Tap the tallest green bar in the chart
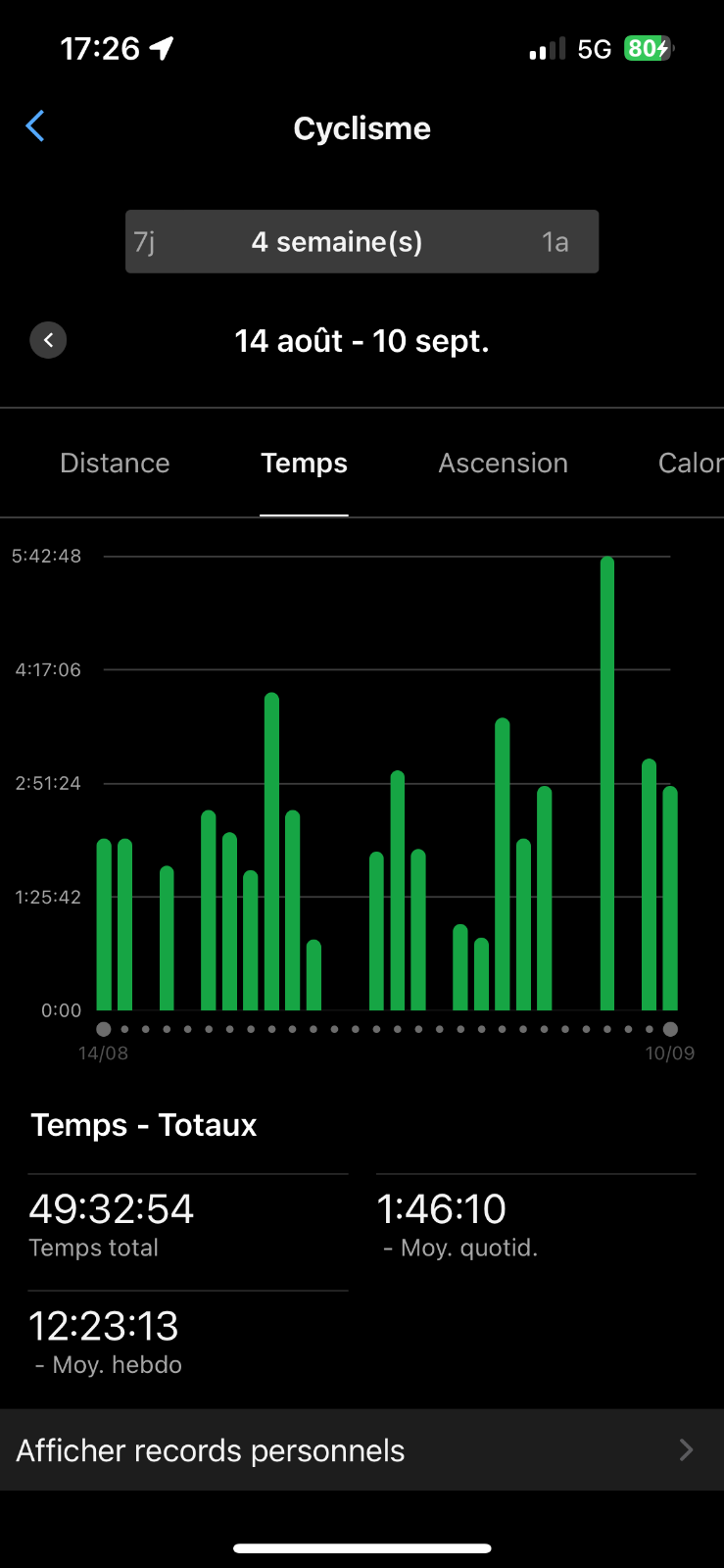The width and height of the screenshot is (724, 1568). [x=607, y=783]
